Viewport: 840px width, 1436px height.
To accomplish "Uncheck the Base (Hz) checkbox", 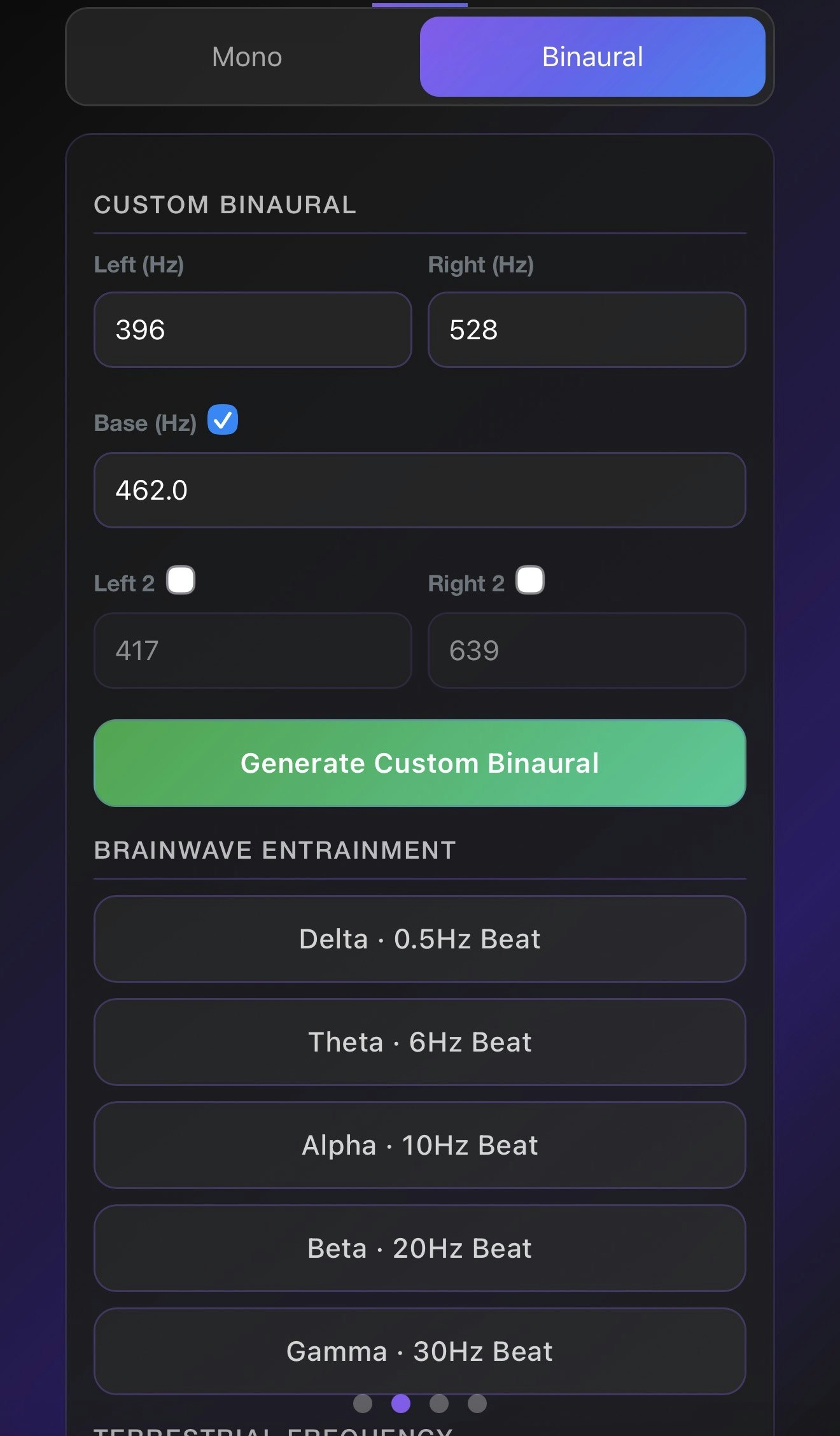I will click(223, 420).
